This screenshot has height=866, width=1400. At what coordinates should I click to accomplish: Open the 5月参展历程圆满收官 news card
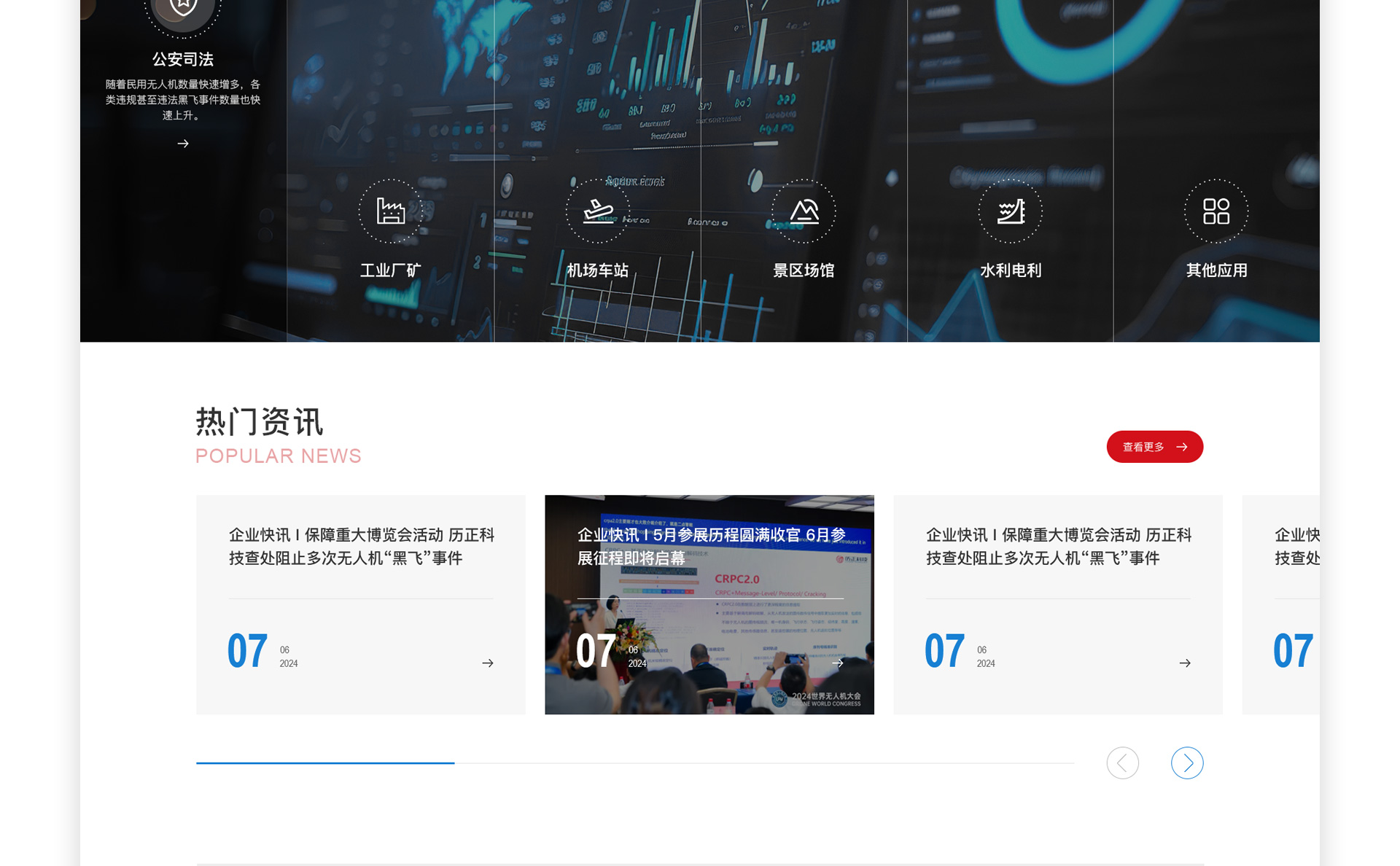coord(709,604)
